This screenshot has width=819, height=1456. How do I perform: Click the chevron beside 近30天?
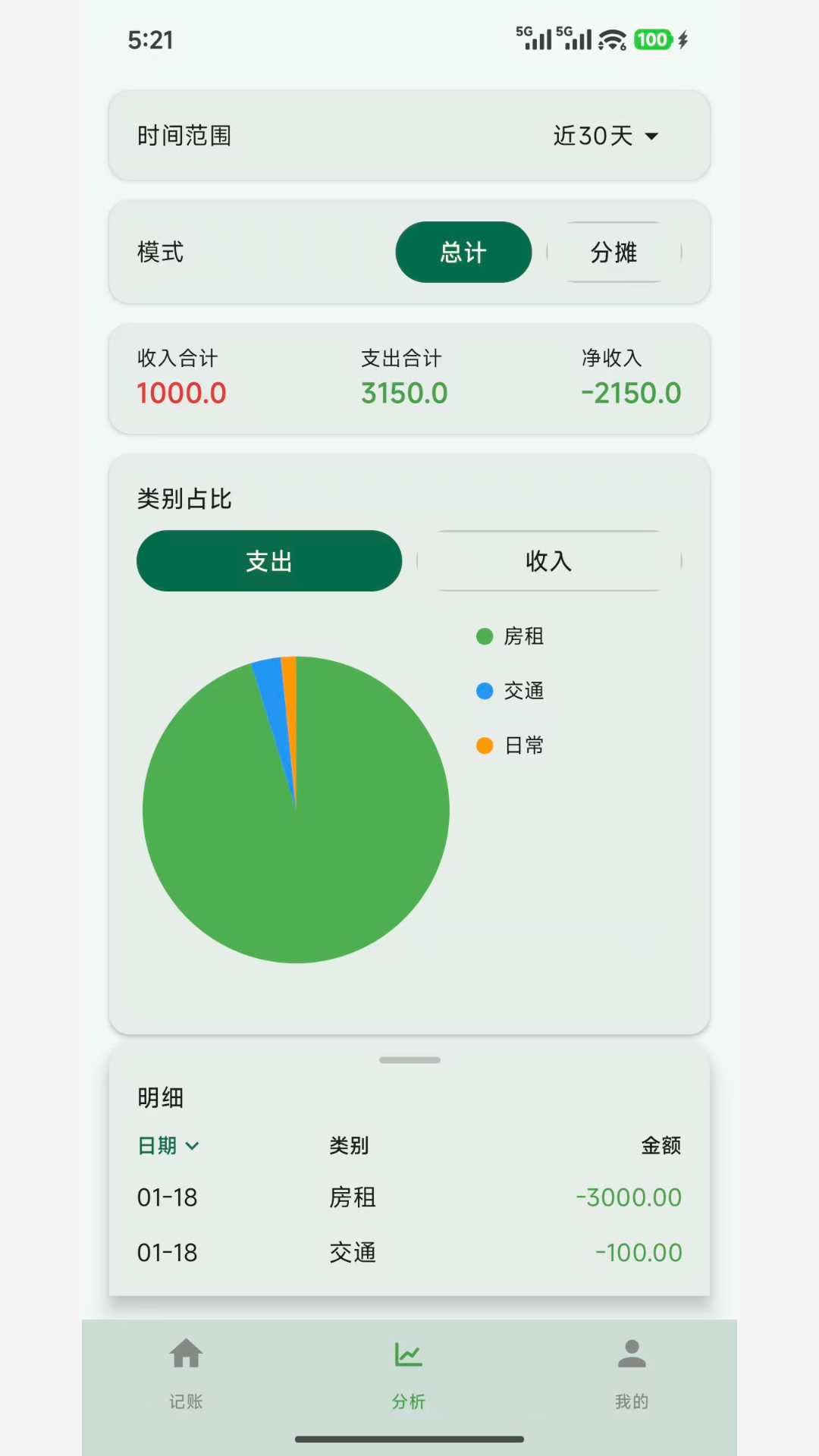tap(652, 136)
